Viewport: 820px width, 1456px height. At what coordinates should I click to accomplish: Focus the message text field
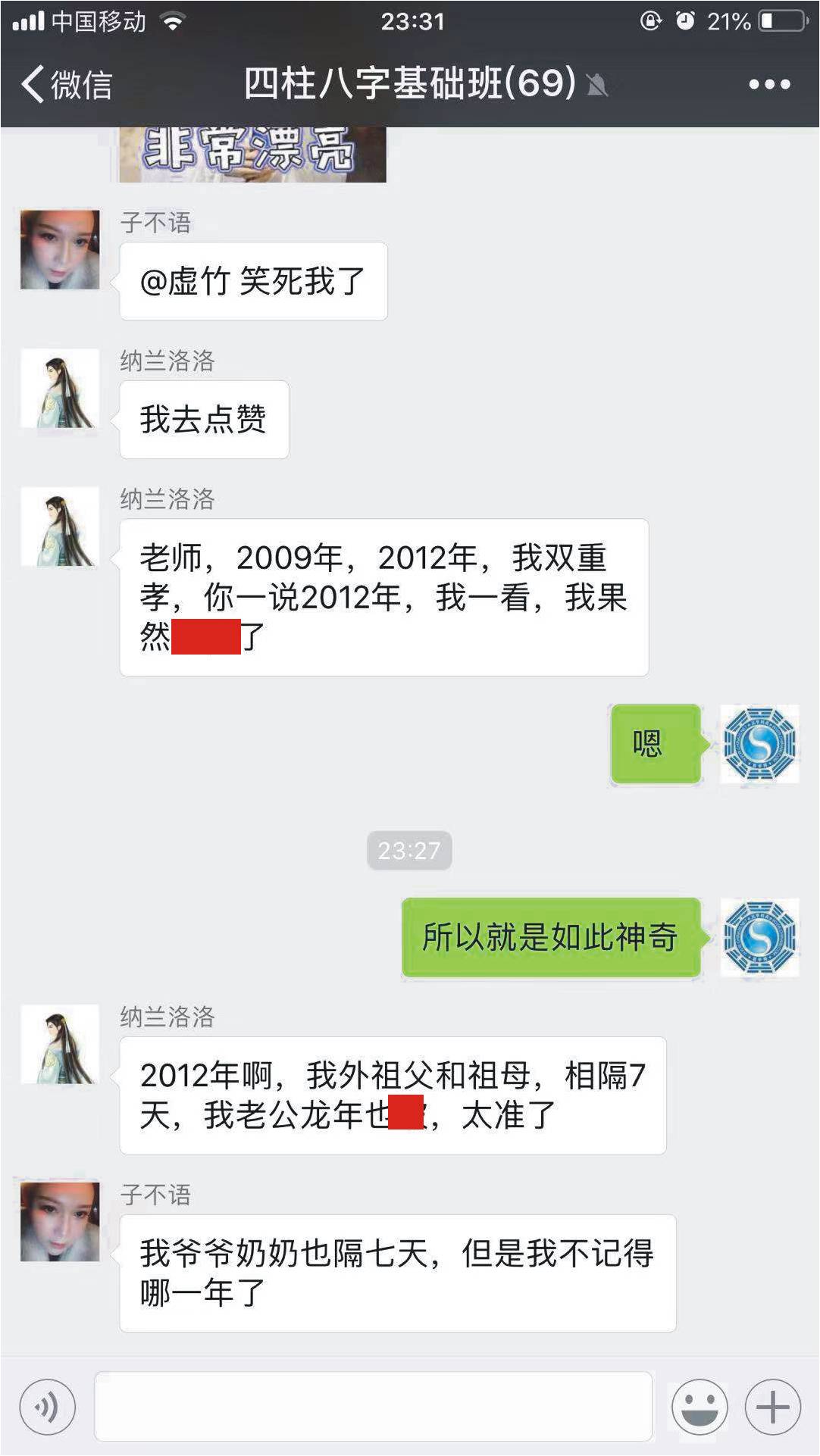[x=373, y=1406]
